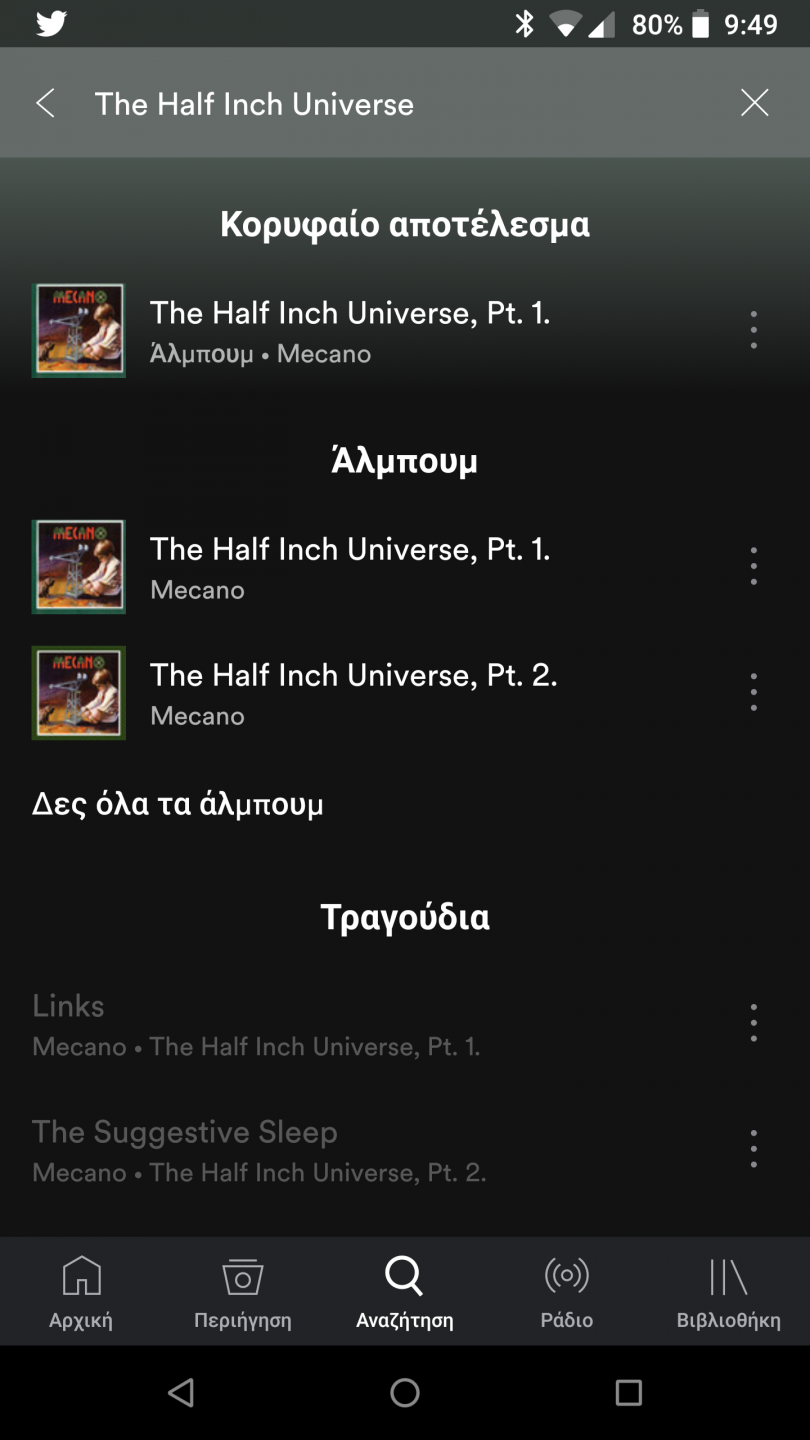The image size is (810, 1440).
Task: Open more options for album Pt. 1. by Mecano
Action: (x=753, y=567)
